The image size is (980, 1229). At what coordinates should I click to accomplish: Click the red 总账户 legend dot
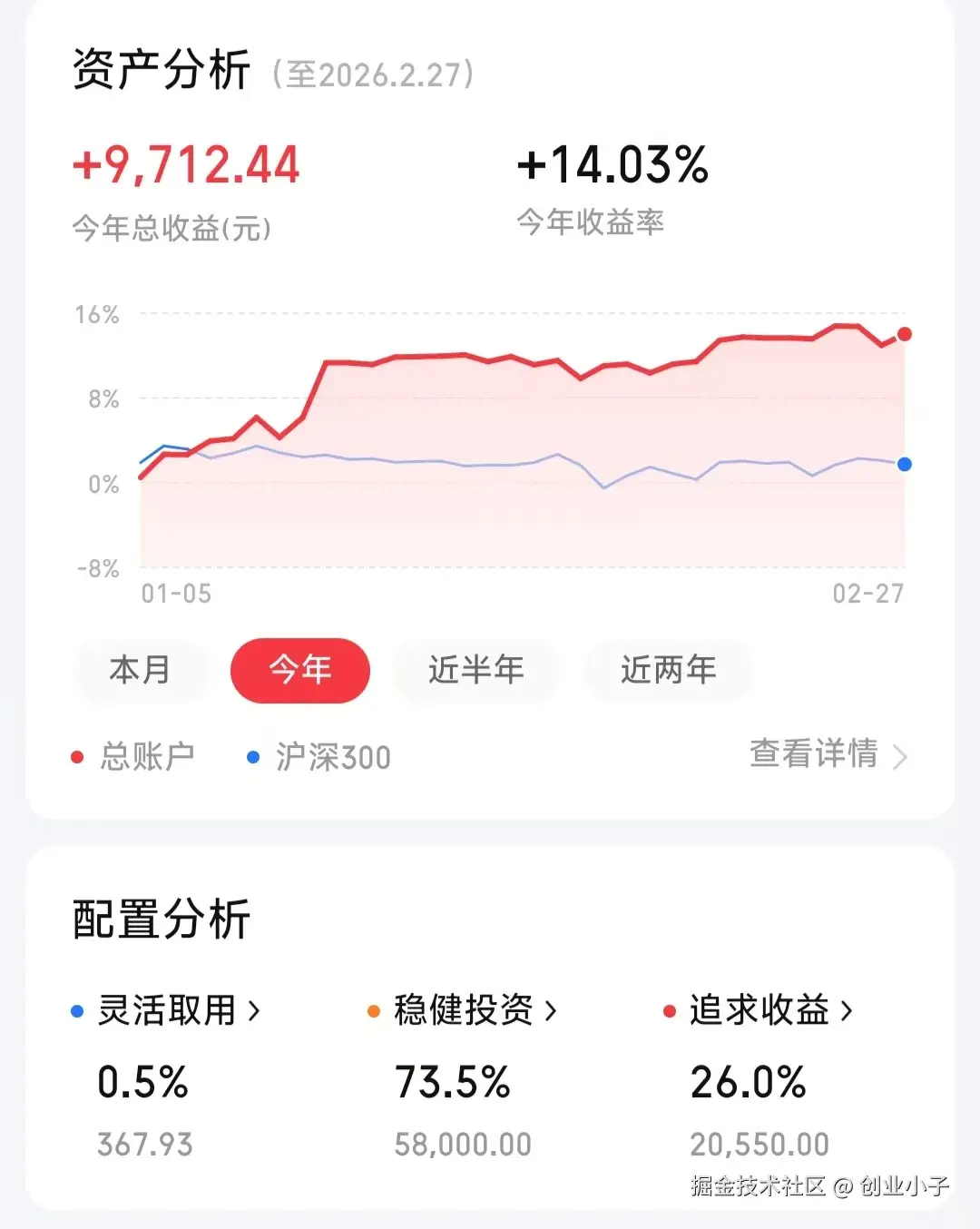point(77,756)
